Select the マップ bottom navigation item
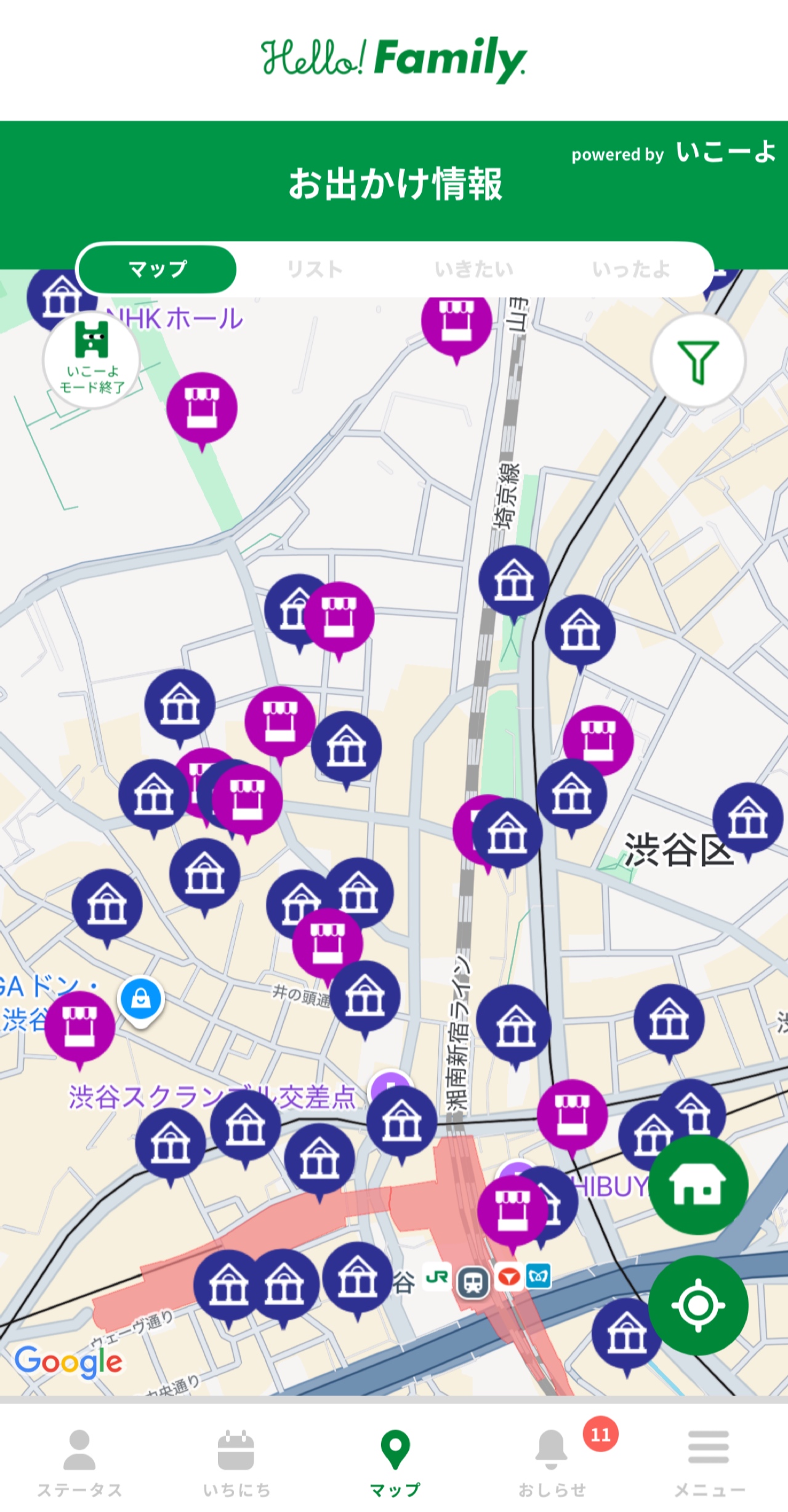The height and width of the screenshot is (1512, 788). pyautogui.click(x=395, y=1463)
